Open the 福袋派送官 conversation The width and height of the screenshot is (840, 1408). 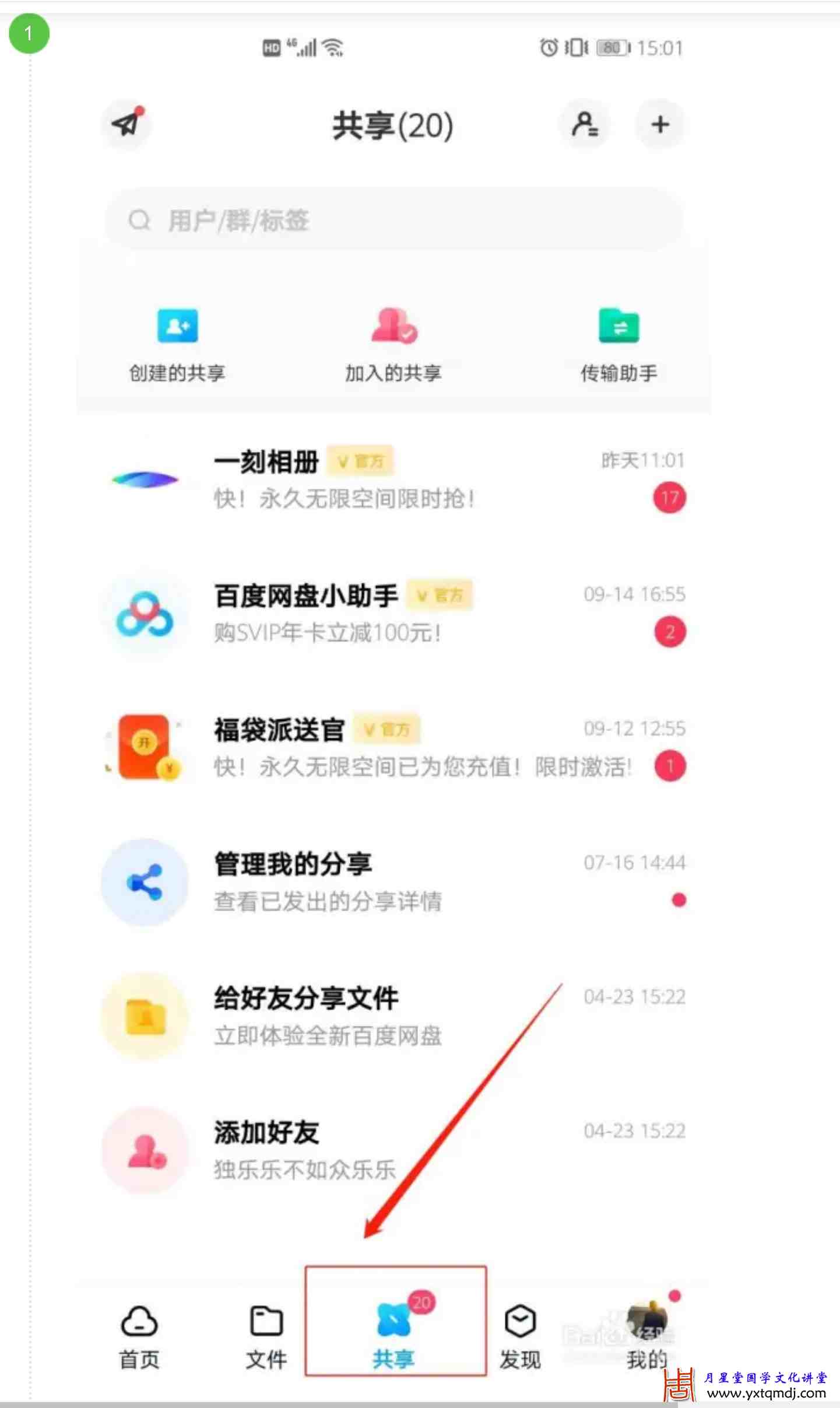(x=393, y=748)
